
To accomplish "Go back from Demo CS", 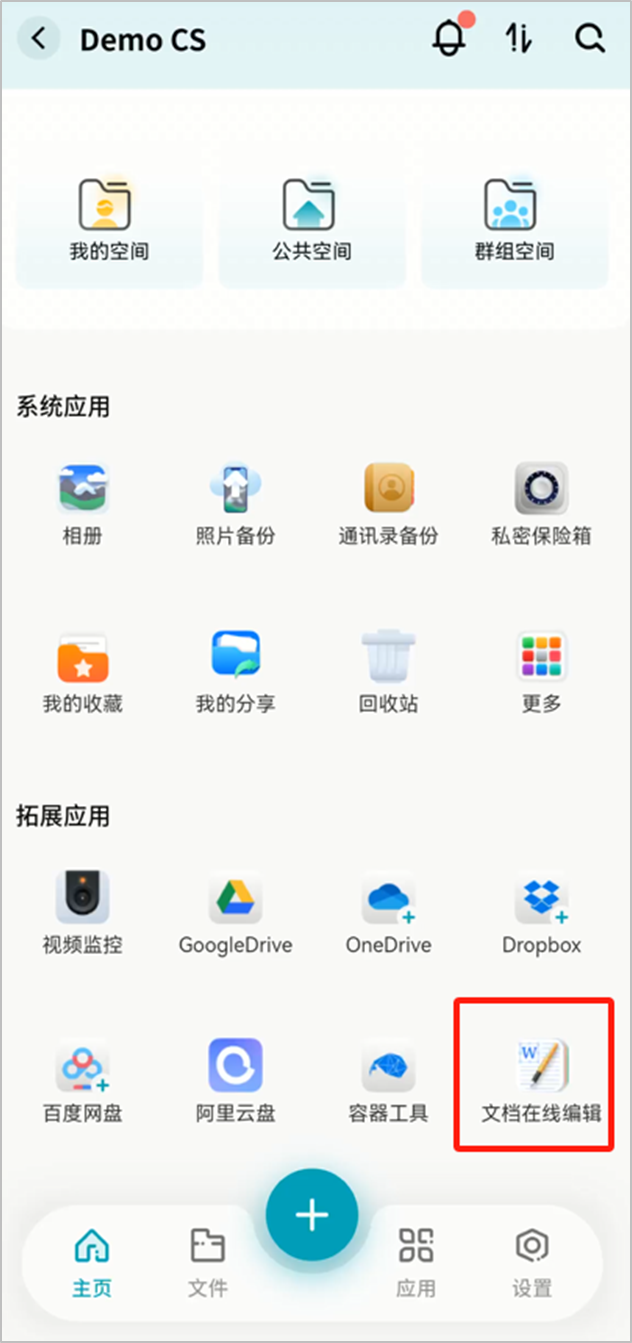I will pyautogui.click(x=39, y=39).
